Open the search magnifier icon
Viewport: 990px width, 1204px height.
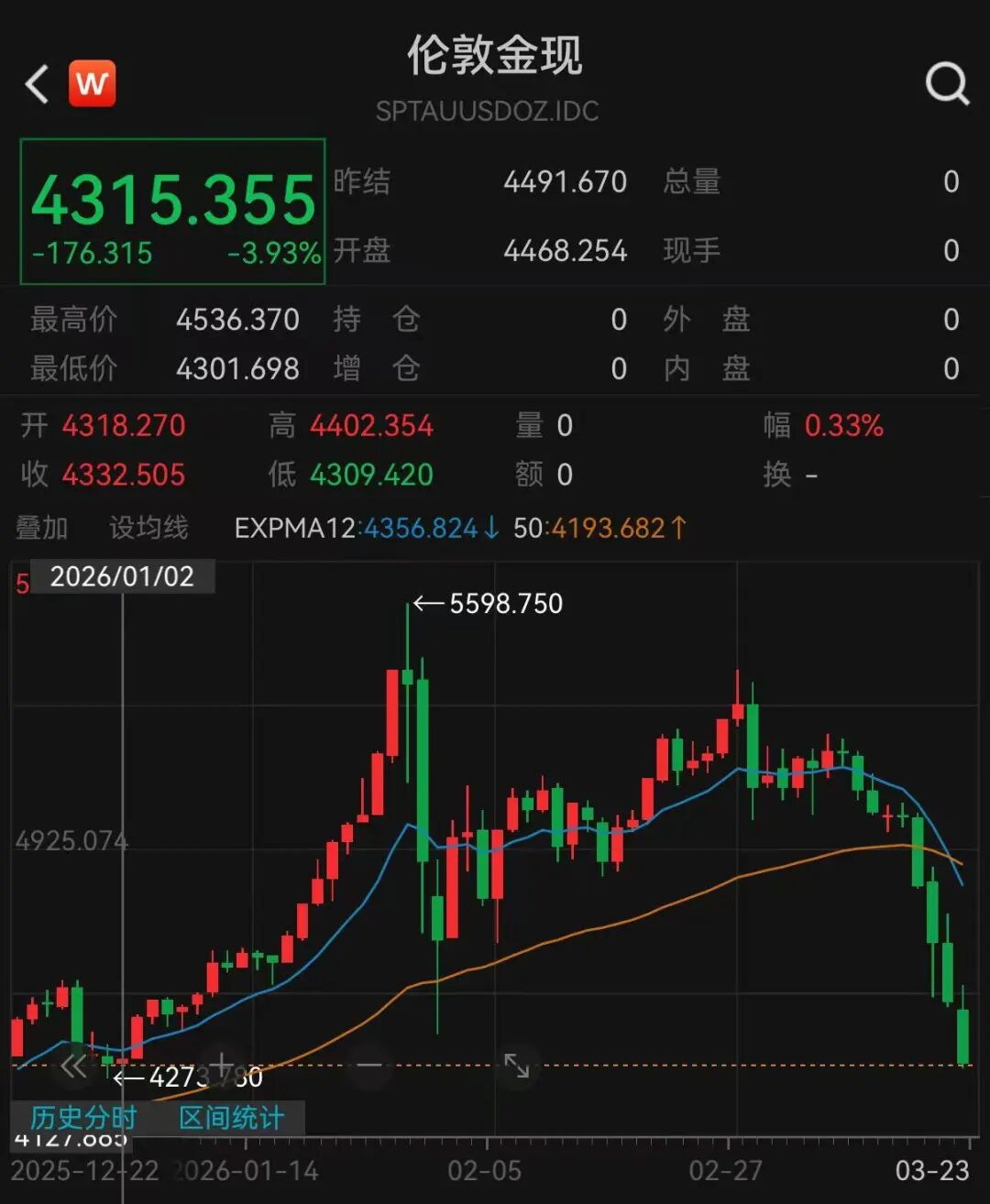[x=947, y=84]
